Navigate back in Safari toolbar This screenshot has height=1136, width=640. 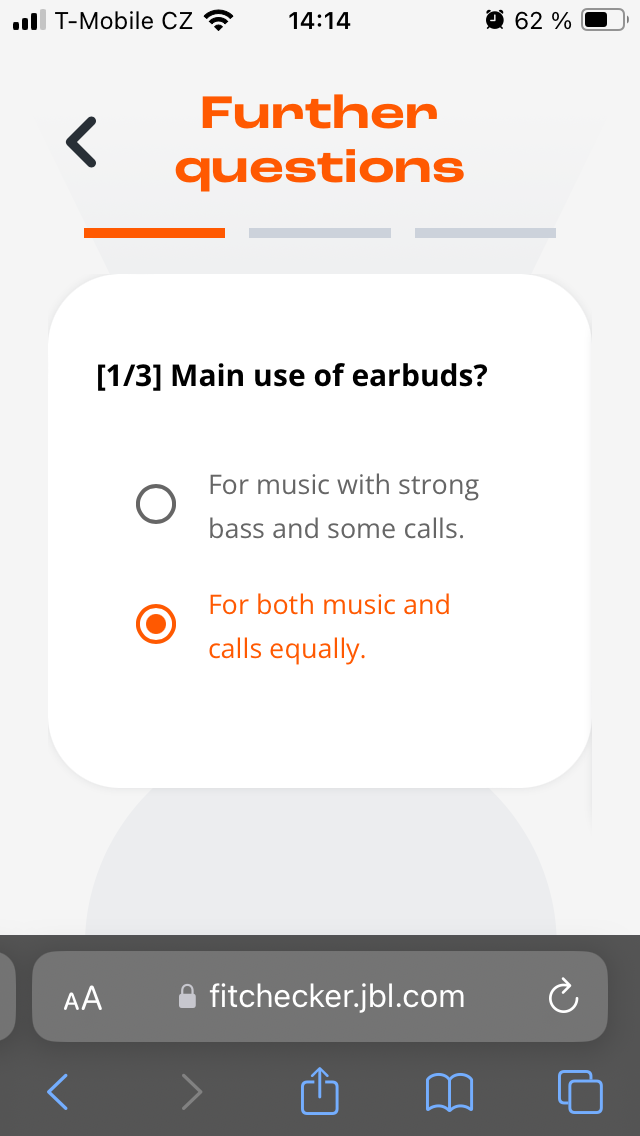(x=58, y=1091)
